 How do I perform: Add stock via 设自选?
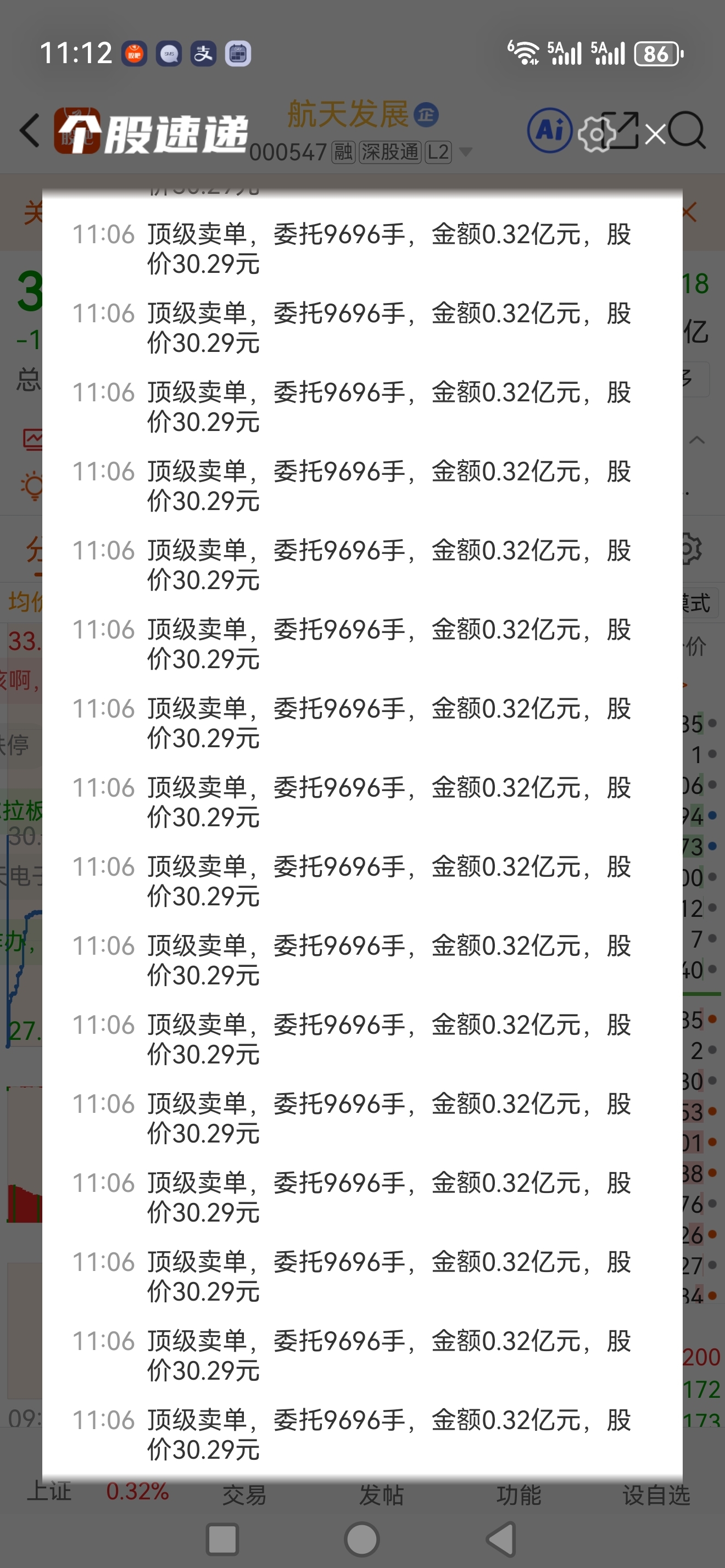(656, 1495)
